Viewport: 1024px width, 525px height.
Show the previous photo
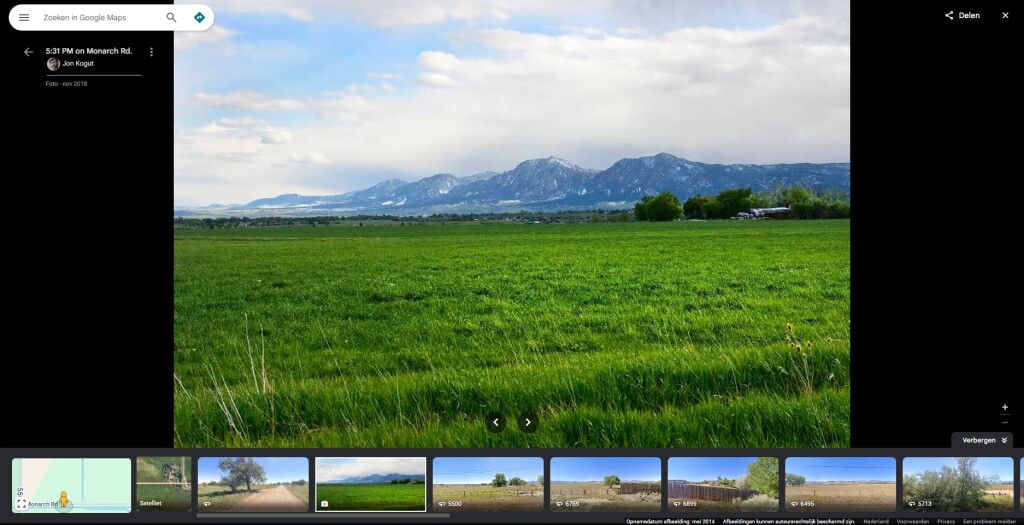click(x=495, y=422)
